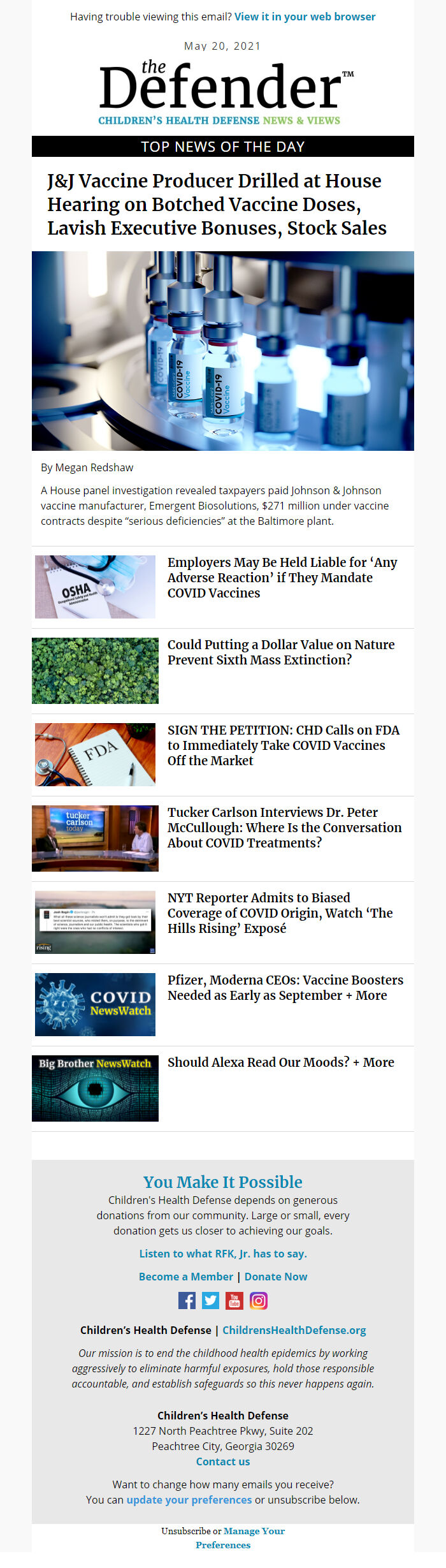Open the Twitter icon
446x1568 pixels.
210,1301
